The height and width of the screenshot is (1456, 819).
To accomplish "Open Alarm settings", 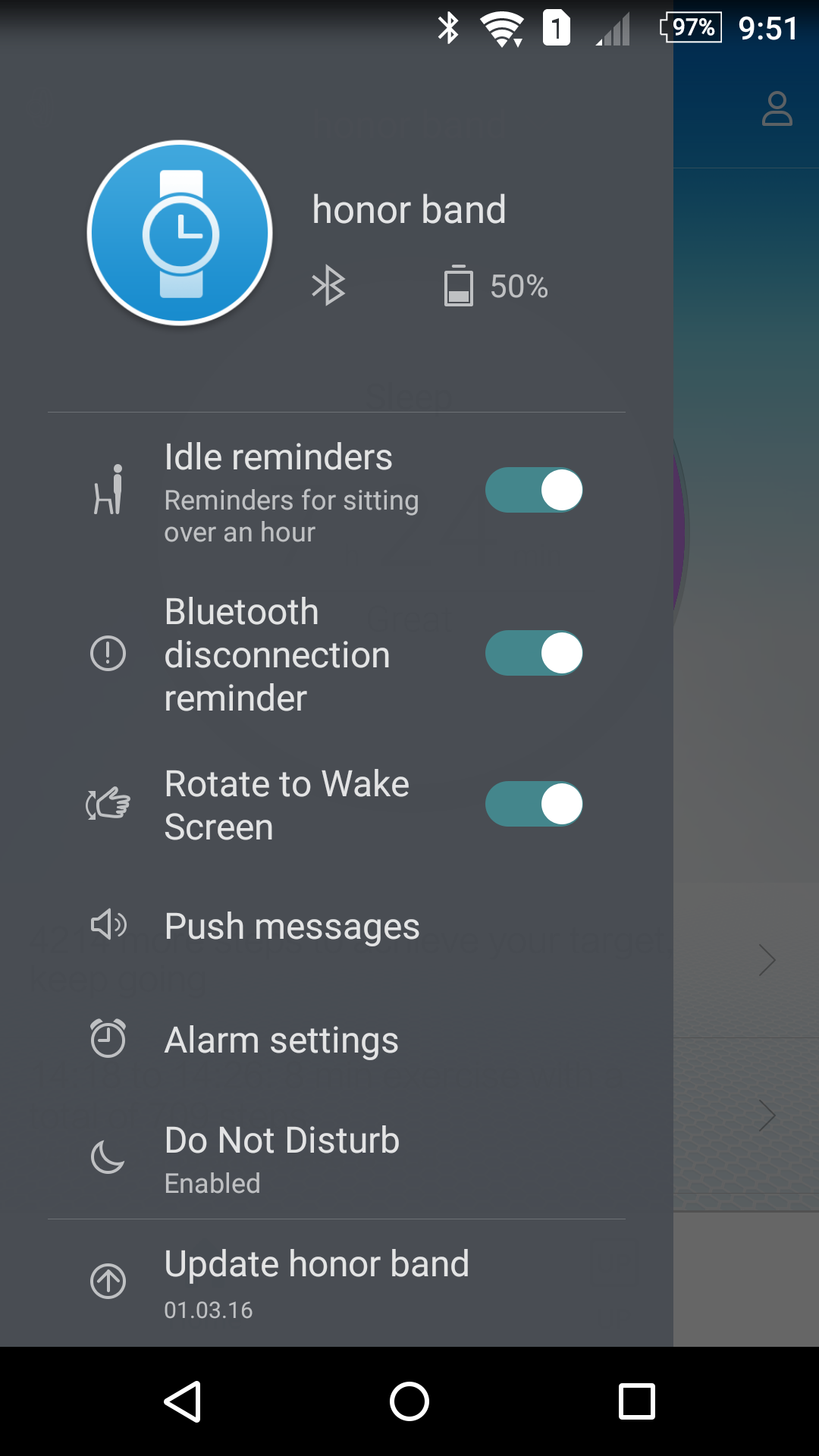I will click(337, 1040).
